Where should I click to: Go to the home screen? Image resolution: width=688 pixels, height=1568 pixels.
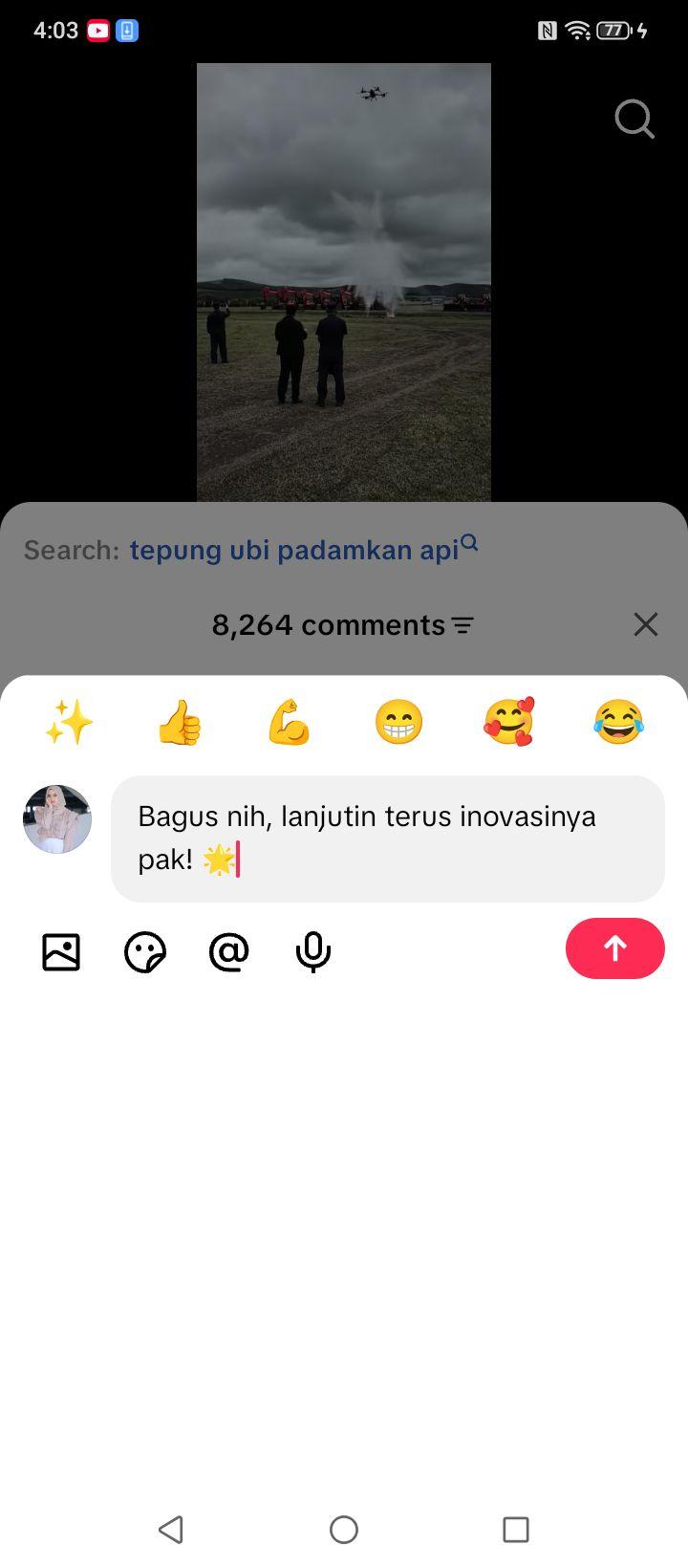pyautogui.click(x=344, y=1530)
